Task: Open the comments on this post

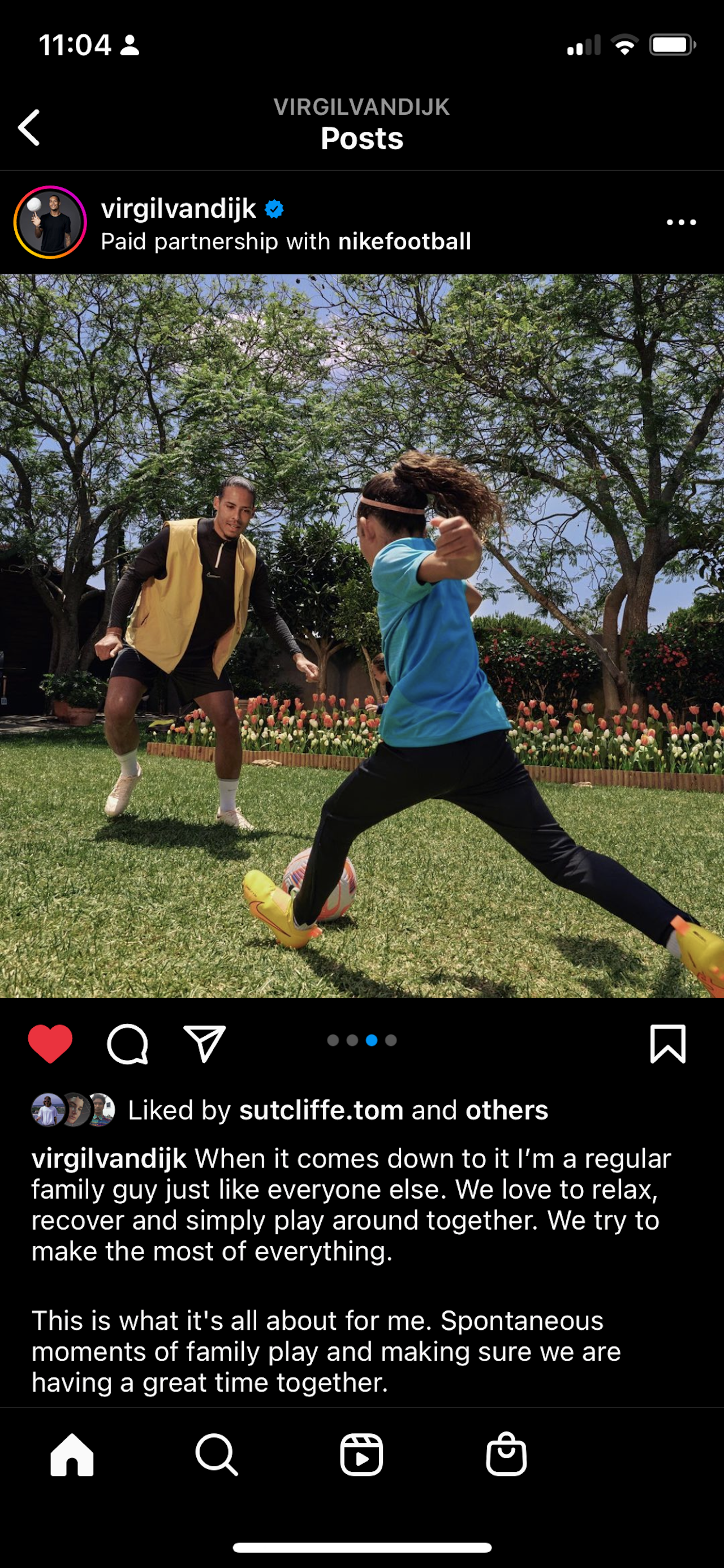Action: point(127,1044)
